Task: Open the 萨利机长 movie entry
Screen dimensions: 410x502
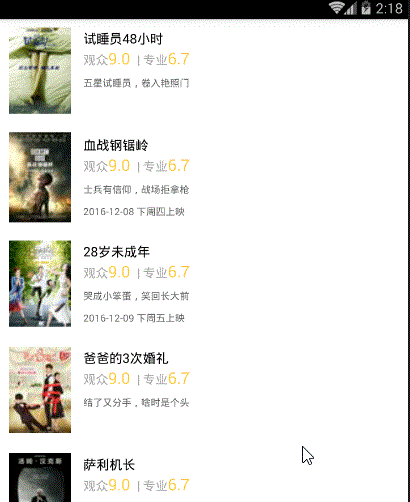Action: pos(204,473)
